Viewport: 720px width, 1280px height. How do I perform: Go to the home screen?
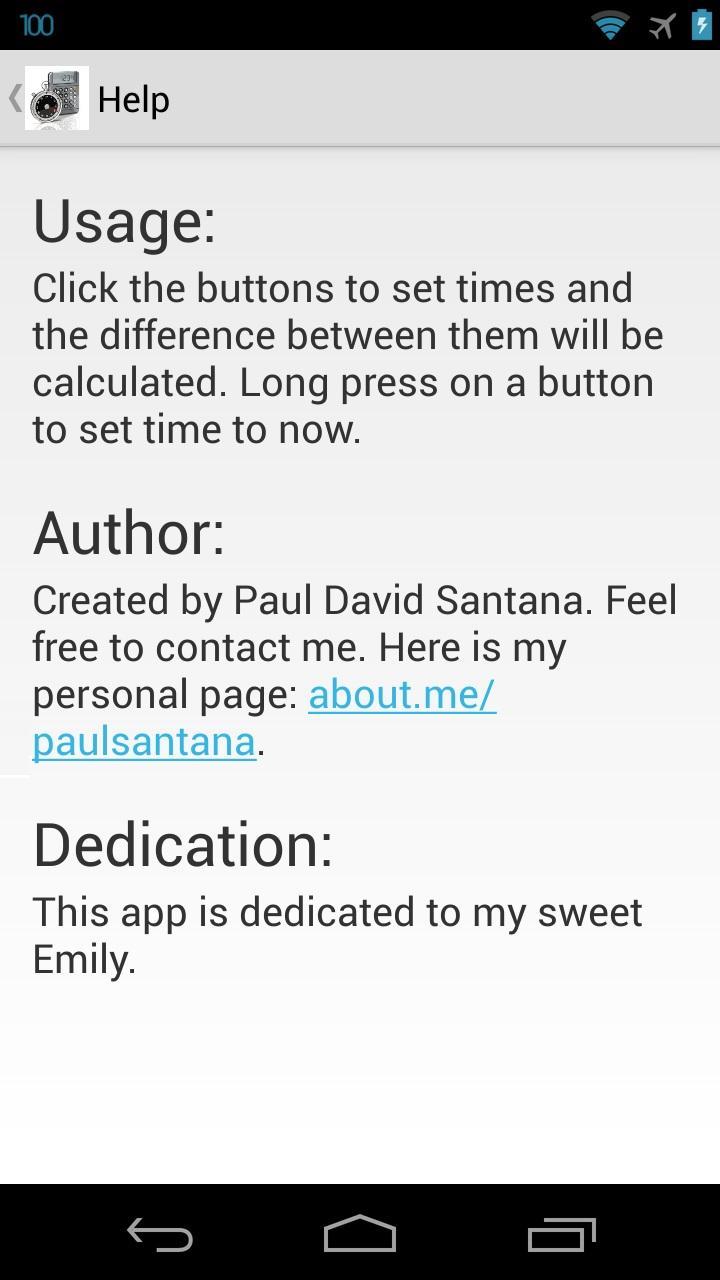click(x=360, y=1234)
